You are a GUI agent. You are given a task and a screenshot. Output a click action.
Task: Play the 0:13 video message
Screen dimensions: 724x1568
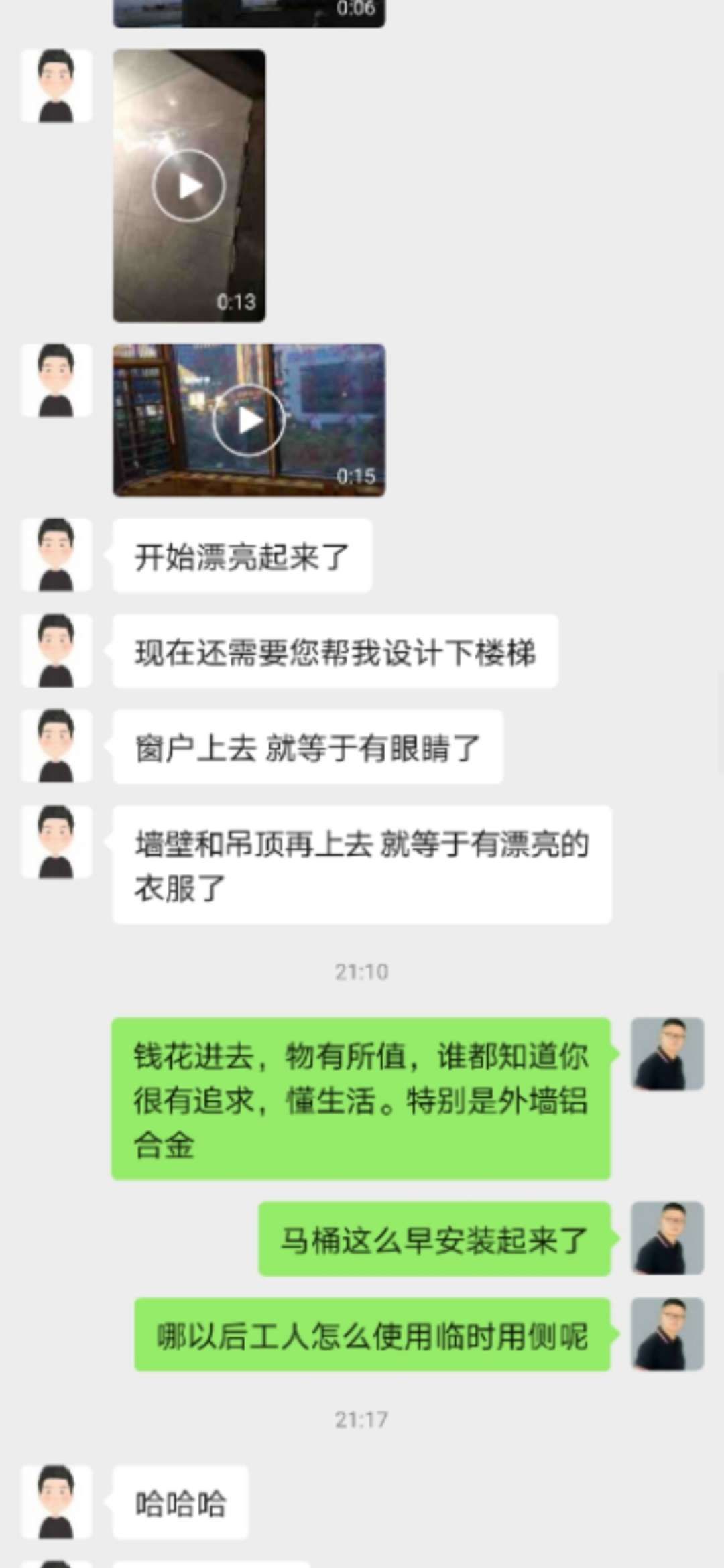point(189,186)
